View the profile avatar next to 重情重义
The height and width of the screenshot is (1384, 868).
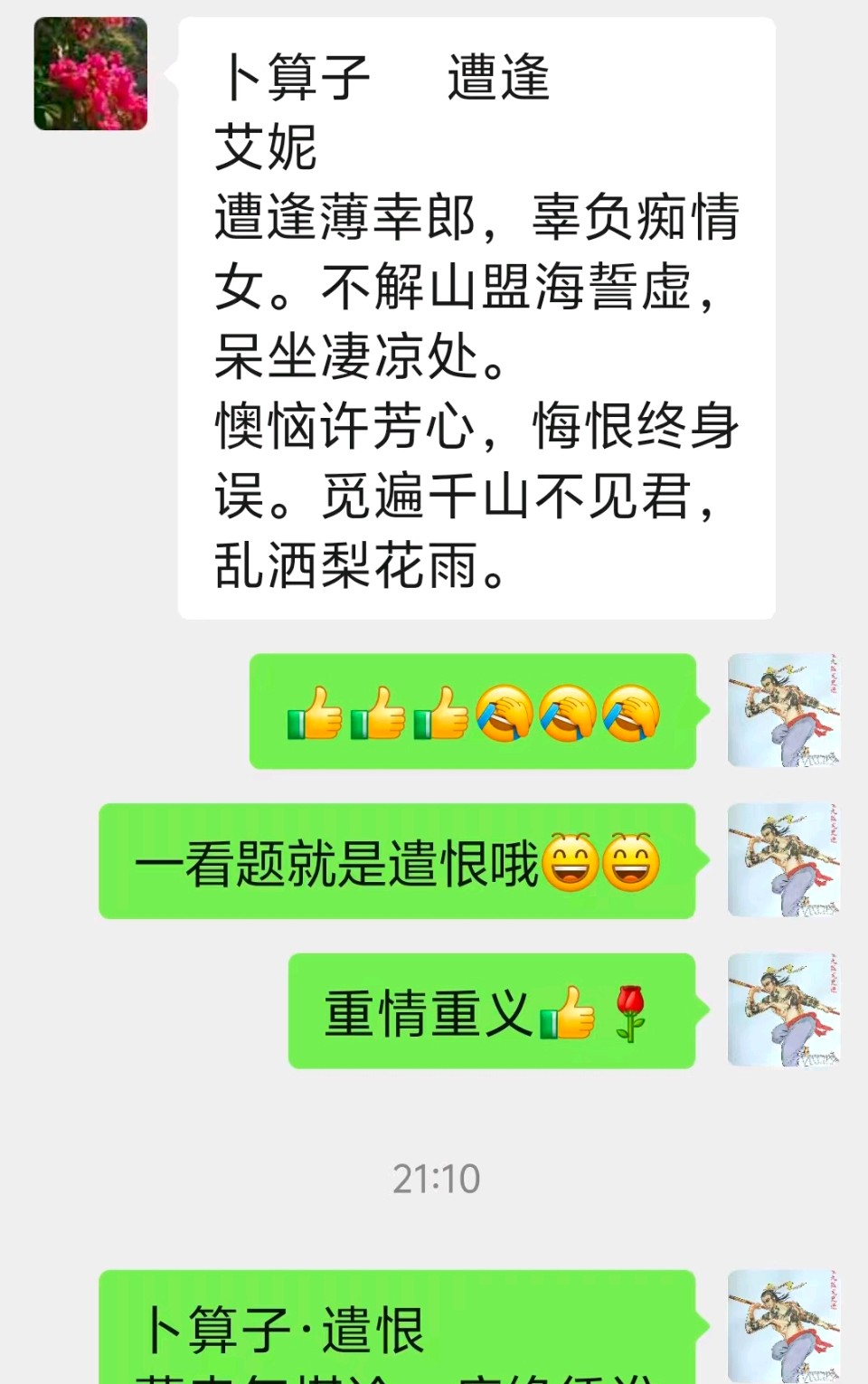(x=783, y=1010)
